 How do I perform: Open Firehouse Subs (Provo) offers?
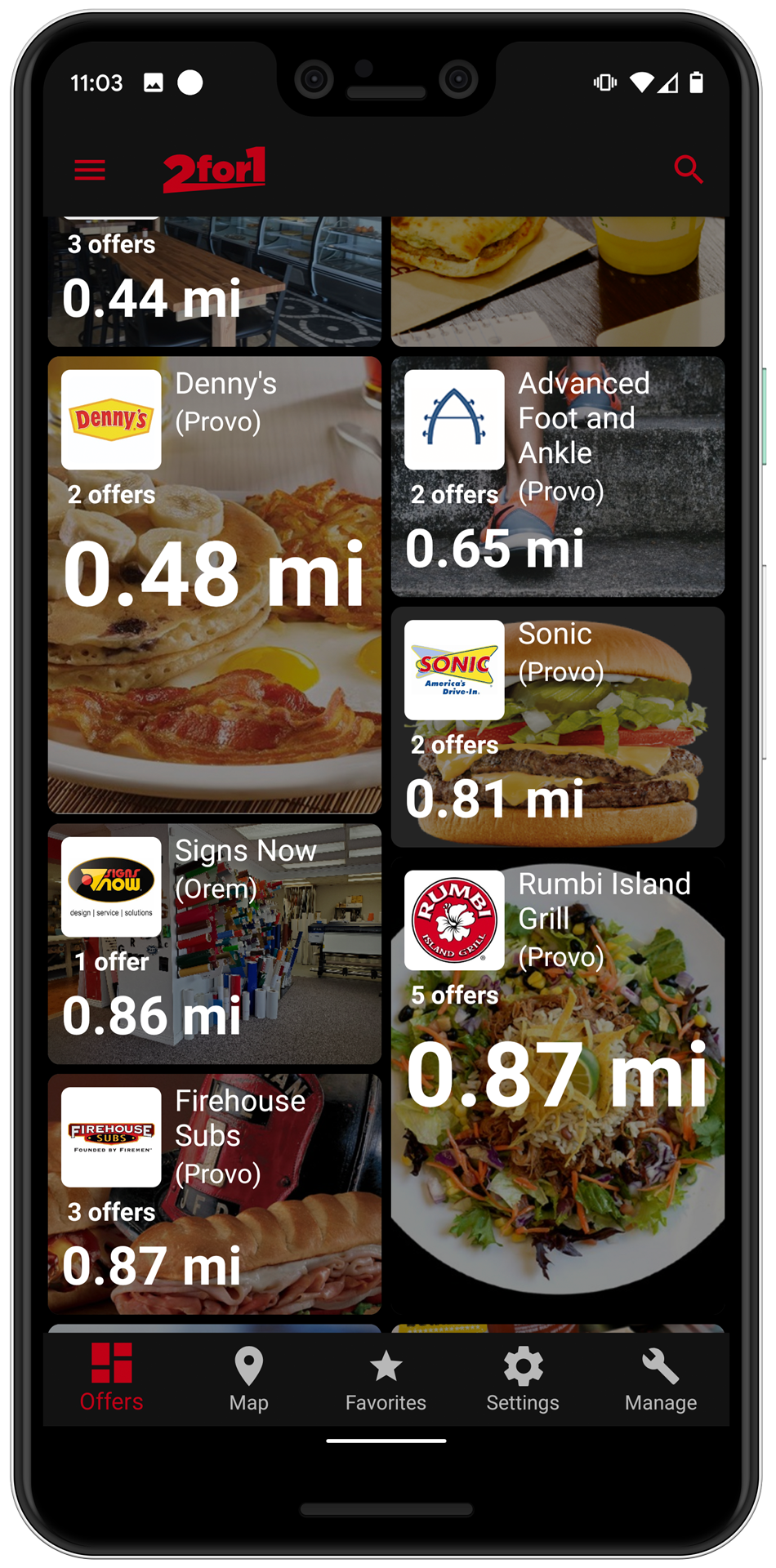[214, 1193]
